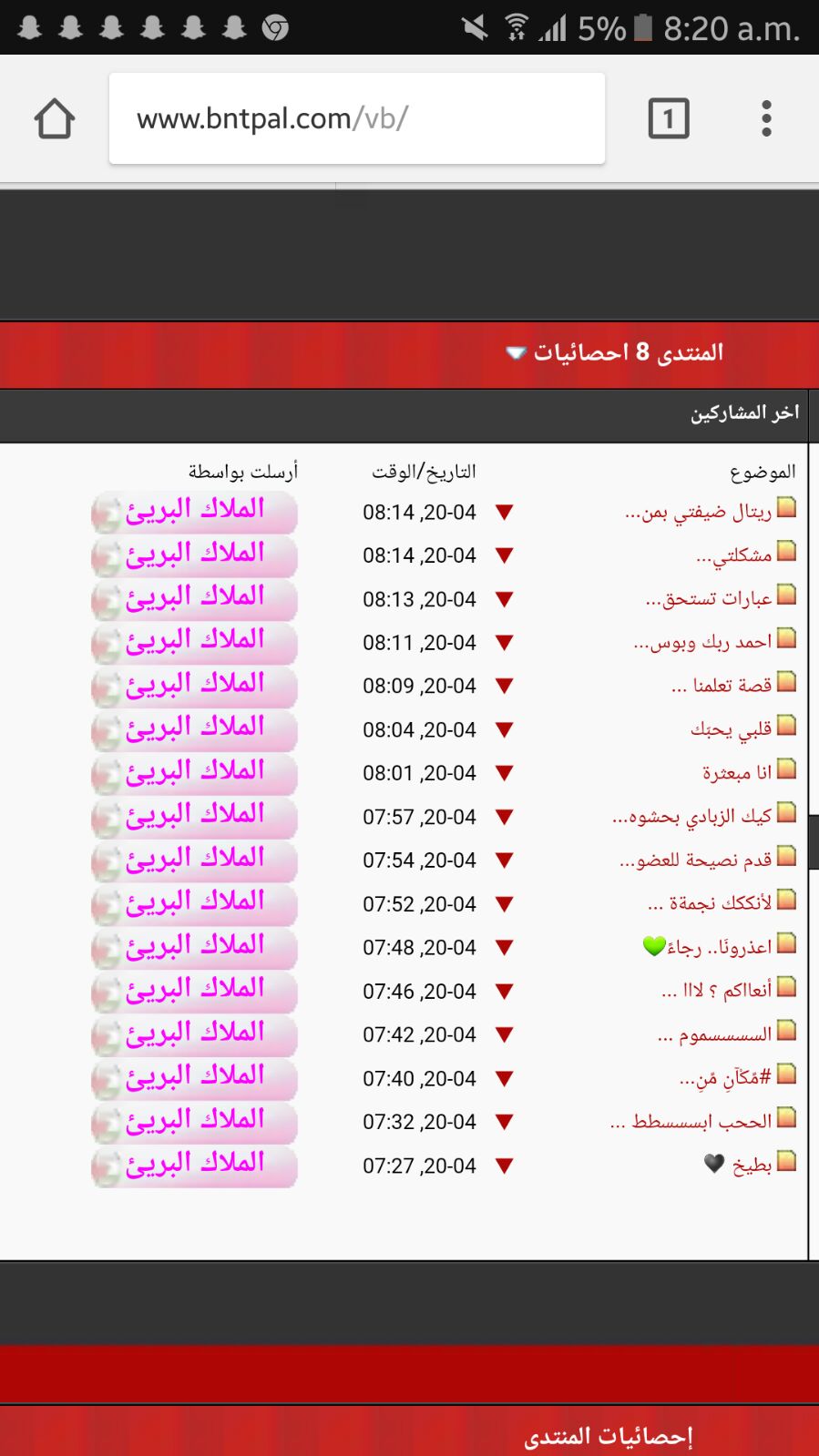The image size is (819, 1456).
Task: Open the topic الحجب ابسسسطط ...
Action: click(x=691, y=1122)
